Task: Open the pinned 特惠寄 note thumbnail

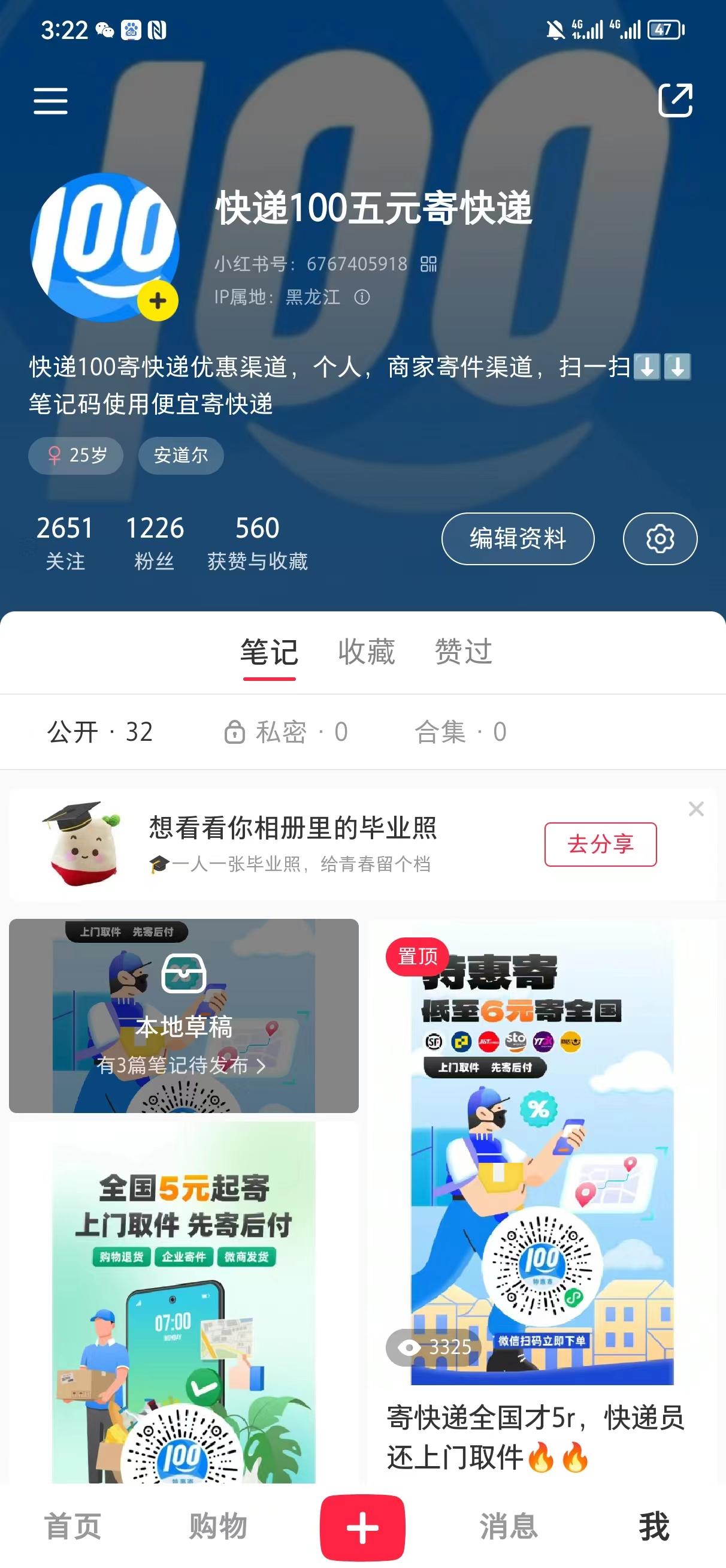Action: pos(536,1157)
